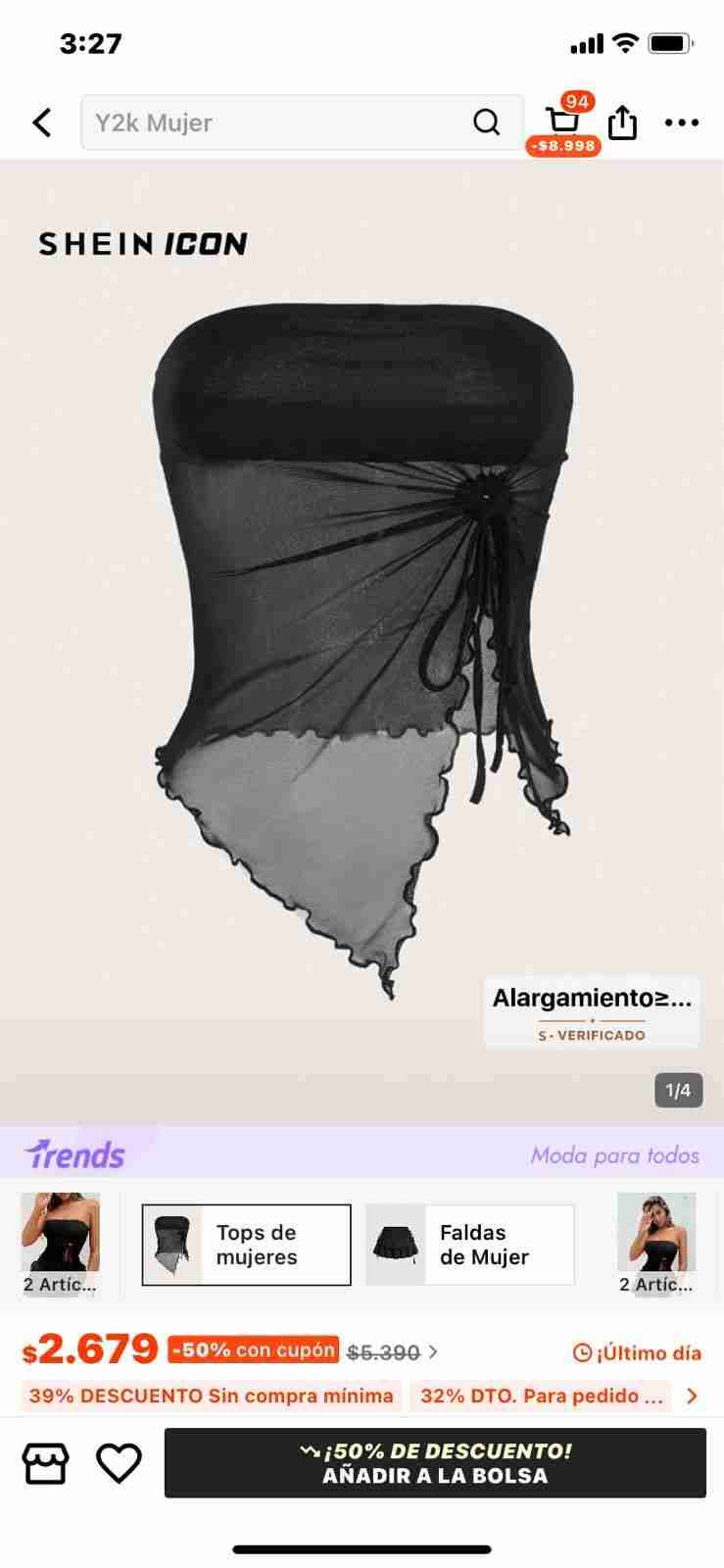
Task: Open the three-dot overflow menu
Action: point(682,122)
